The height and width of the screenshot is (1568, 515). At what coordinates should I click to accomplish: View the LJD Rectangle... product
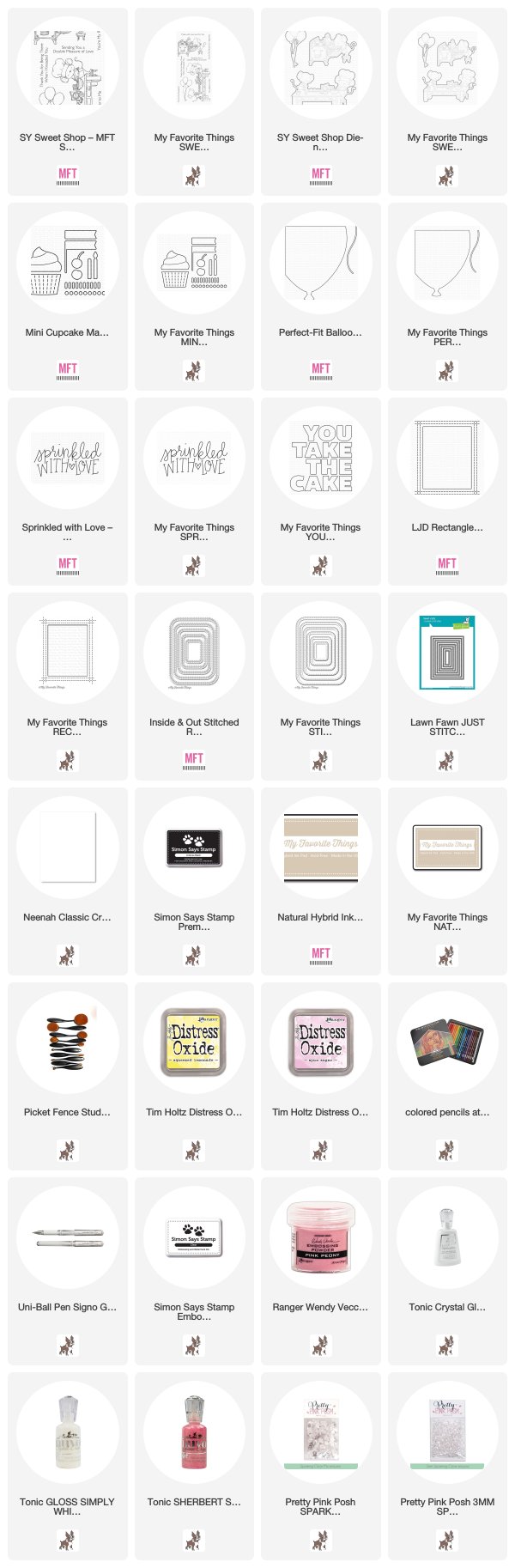tap(447, 462)
